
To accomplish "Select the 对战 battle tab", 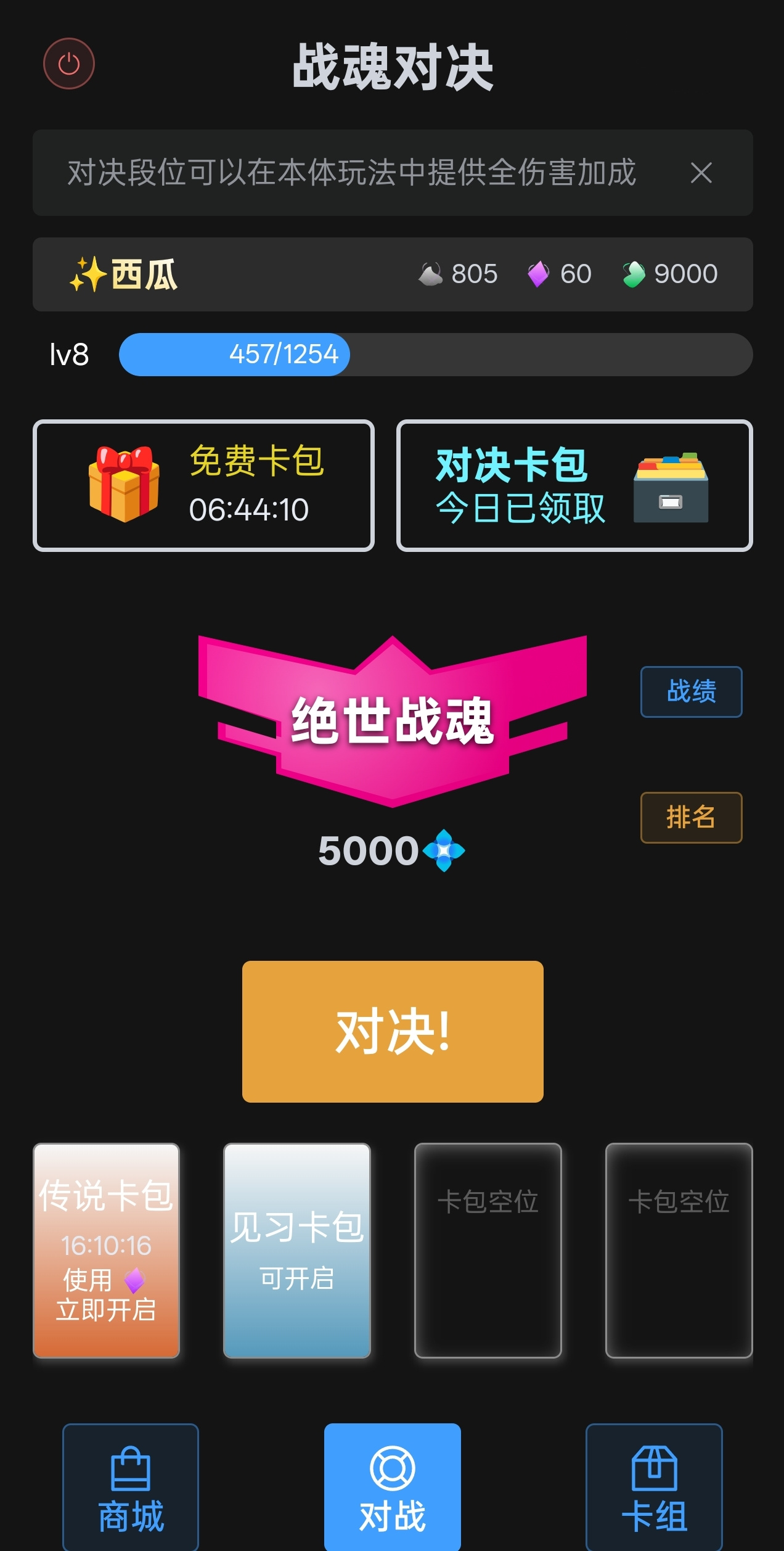I will tap(393, 1487).
